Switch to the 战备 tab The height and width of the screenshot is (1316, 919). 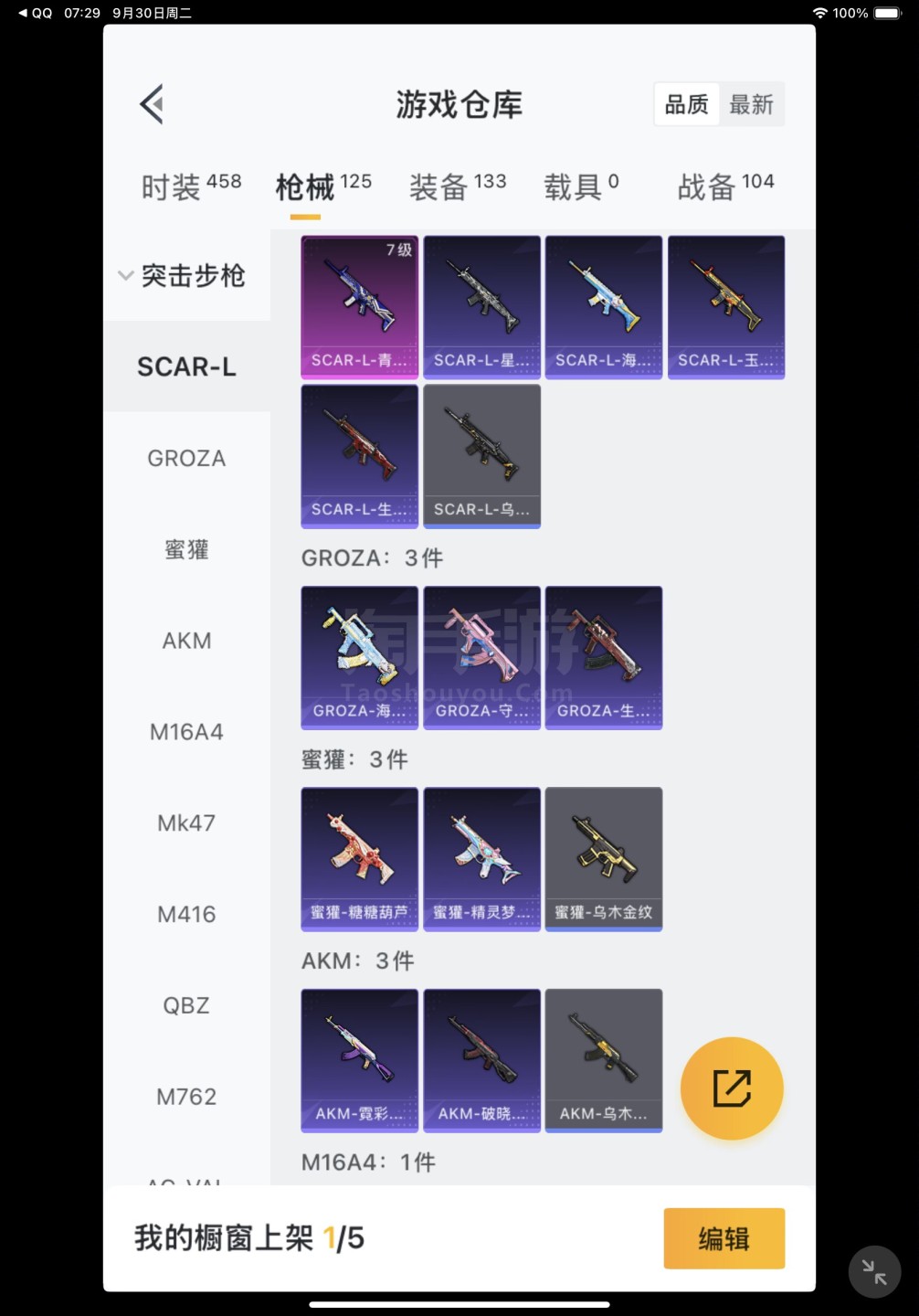(x=725, y=186)
